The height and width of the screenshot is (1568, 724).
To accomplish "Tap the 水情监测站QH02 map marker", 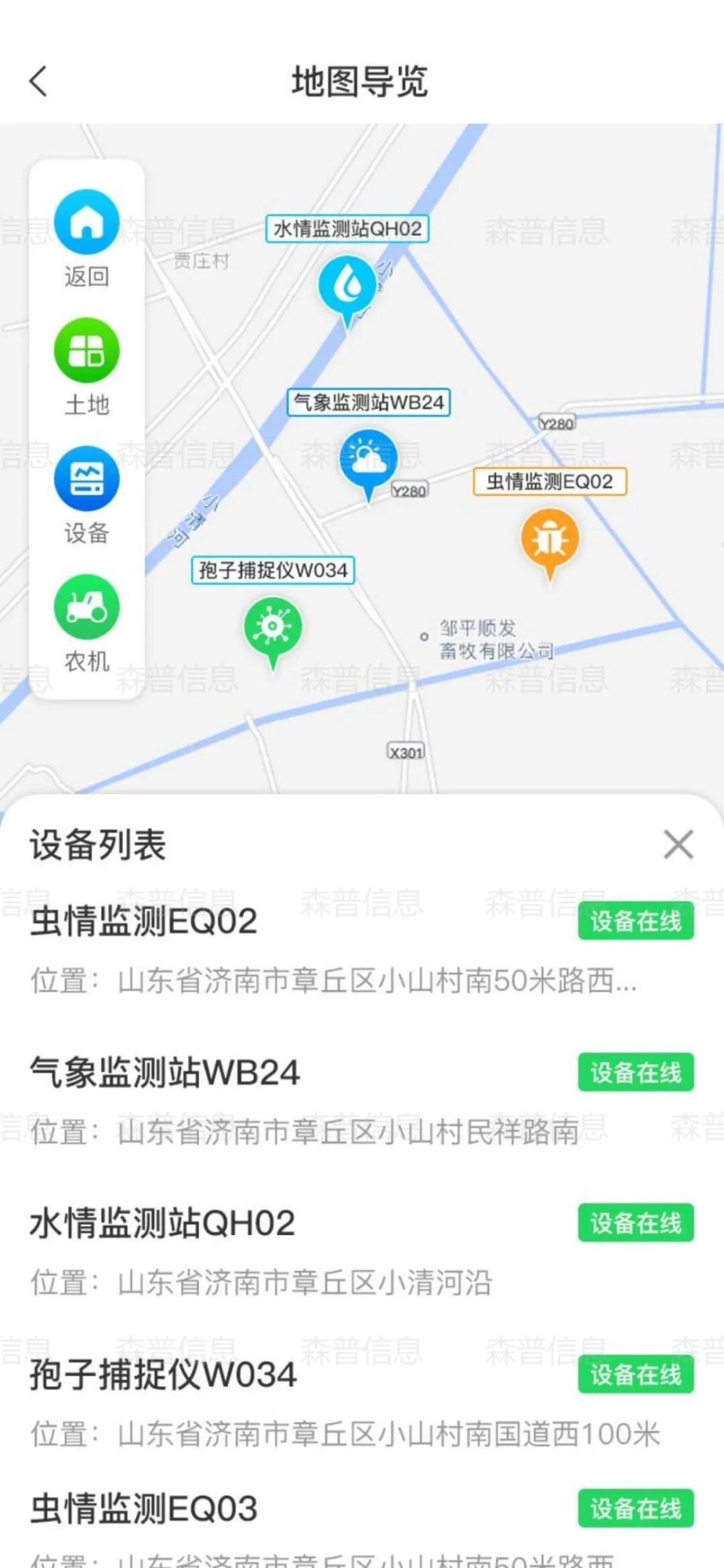I will (x=348, y=284).
